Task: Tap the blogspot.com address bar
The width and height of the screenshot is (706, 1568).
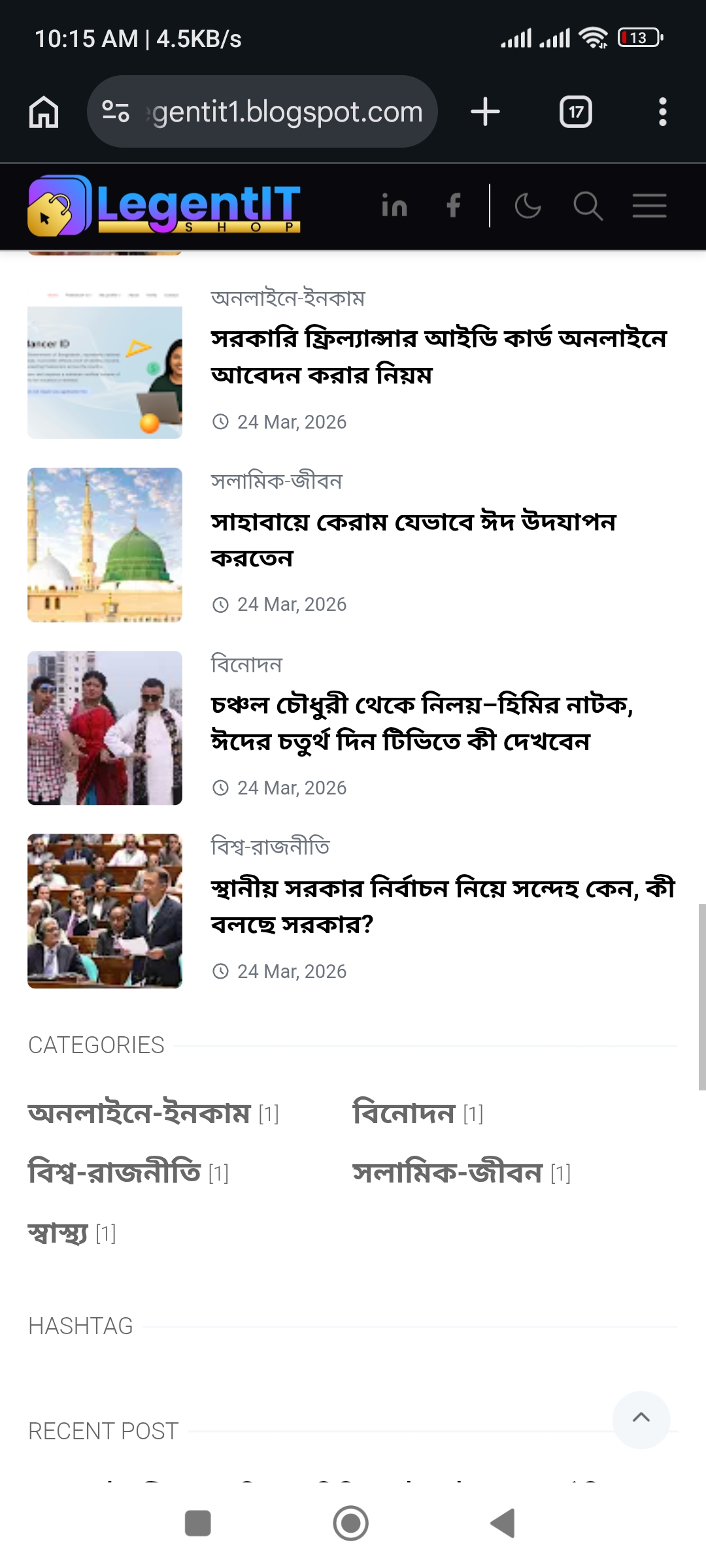Action: tap(275, 112)
